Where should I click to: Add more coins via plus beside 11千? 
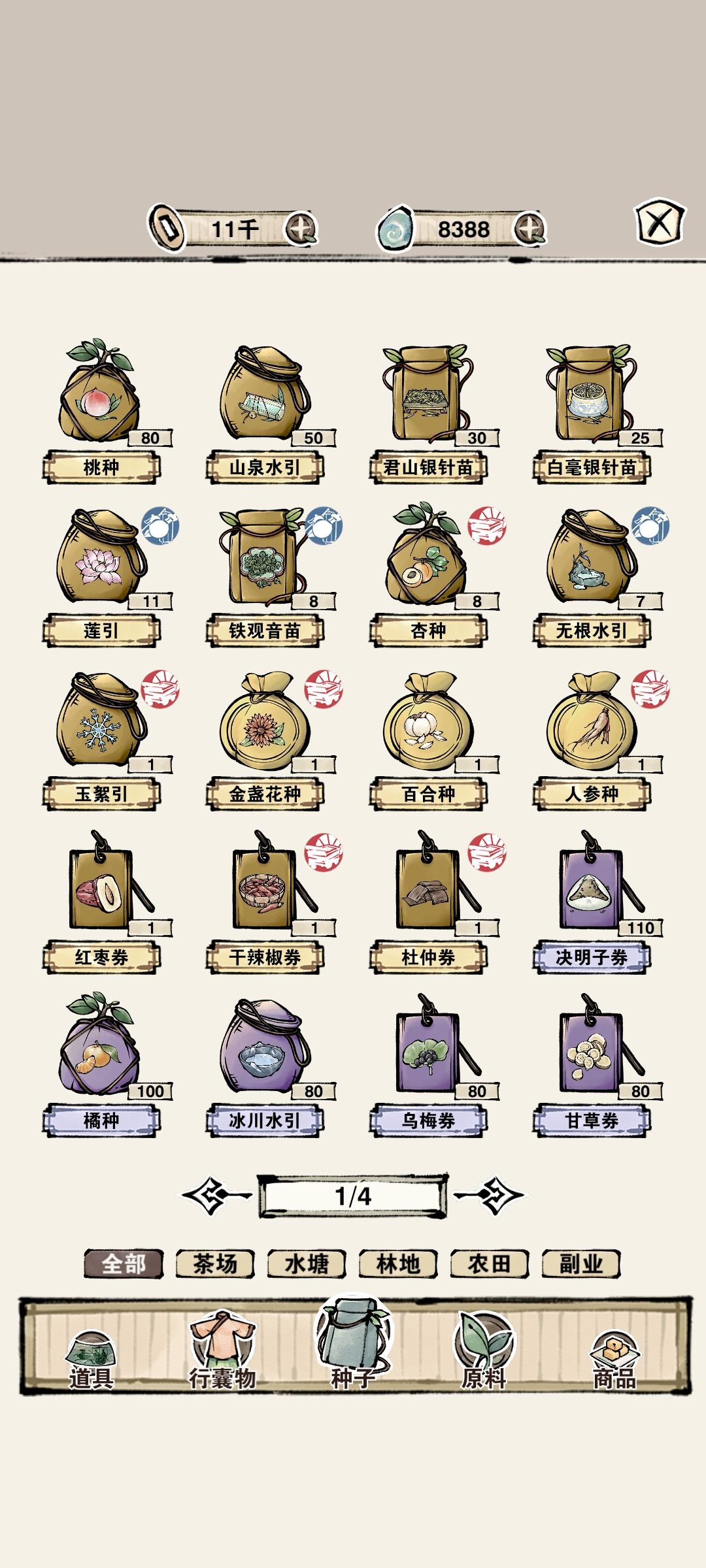coord(301,229)
